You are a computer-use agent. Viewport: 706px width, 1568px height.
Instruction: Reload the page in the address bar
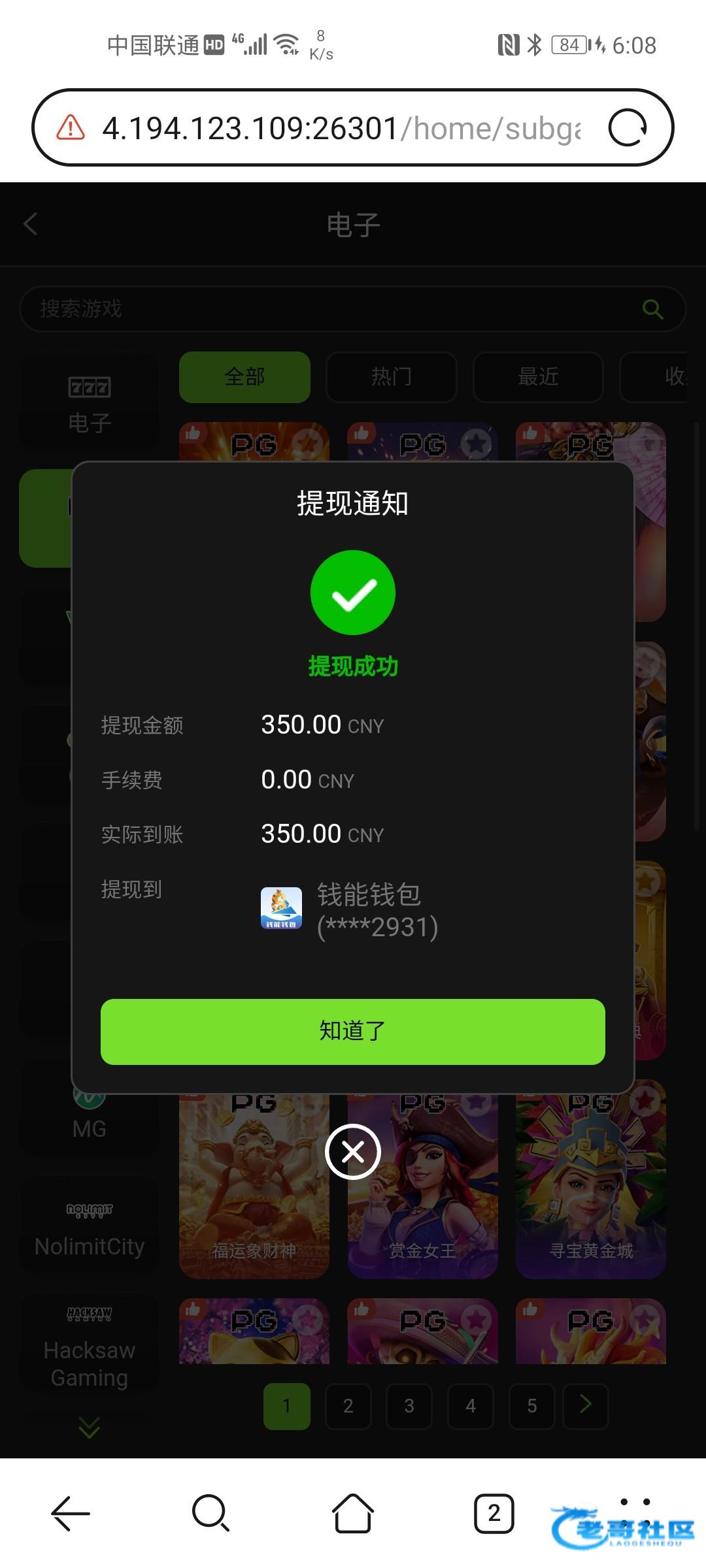click(x=627, y=127)
